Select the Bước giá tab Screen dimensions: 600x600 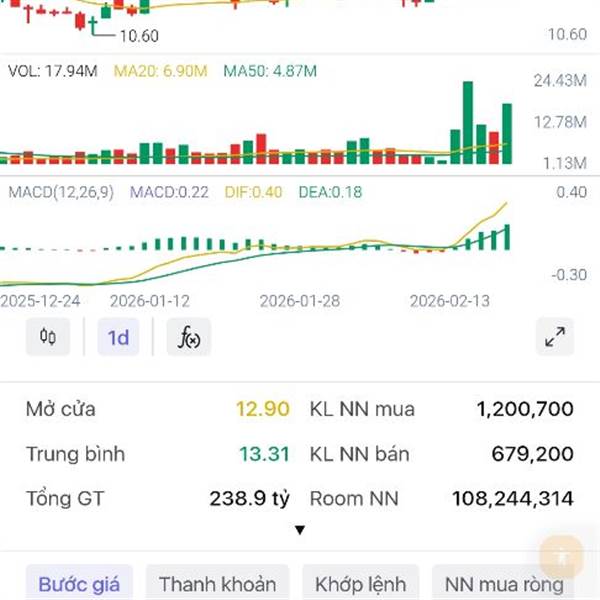pyautogui.click(x=79, y=583)
